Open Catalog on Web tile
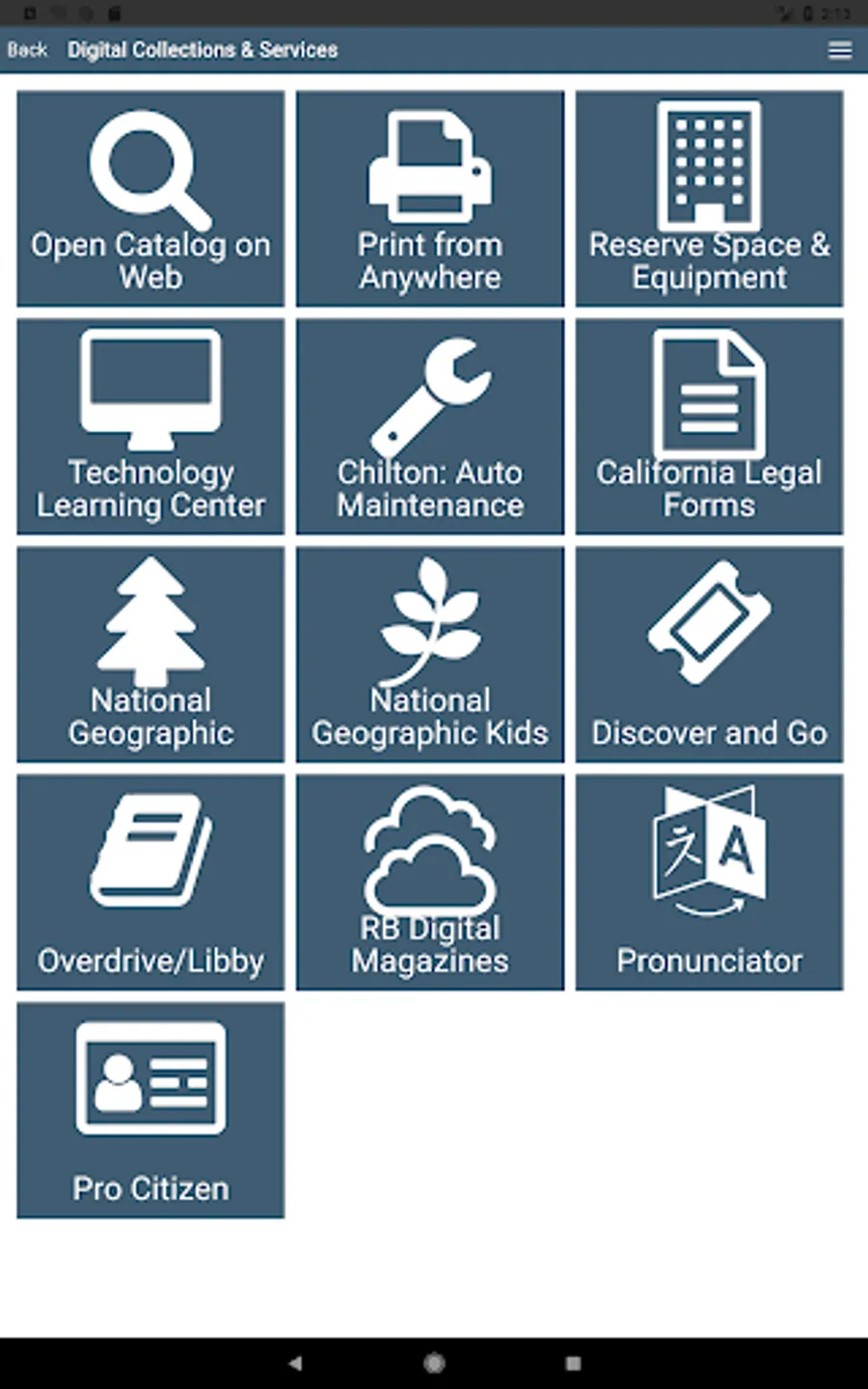 pyautogui.click(x=150, y=199)
